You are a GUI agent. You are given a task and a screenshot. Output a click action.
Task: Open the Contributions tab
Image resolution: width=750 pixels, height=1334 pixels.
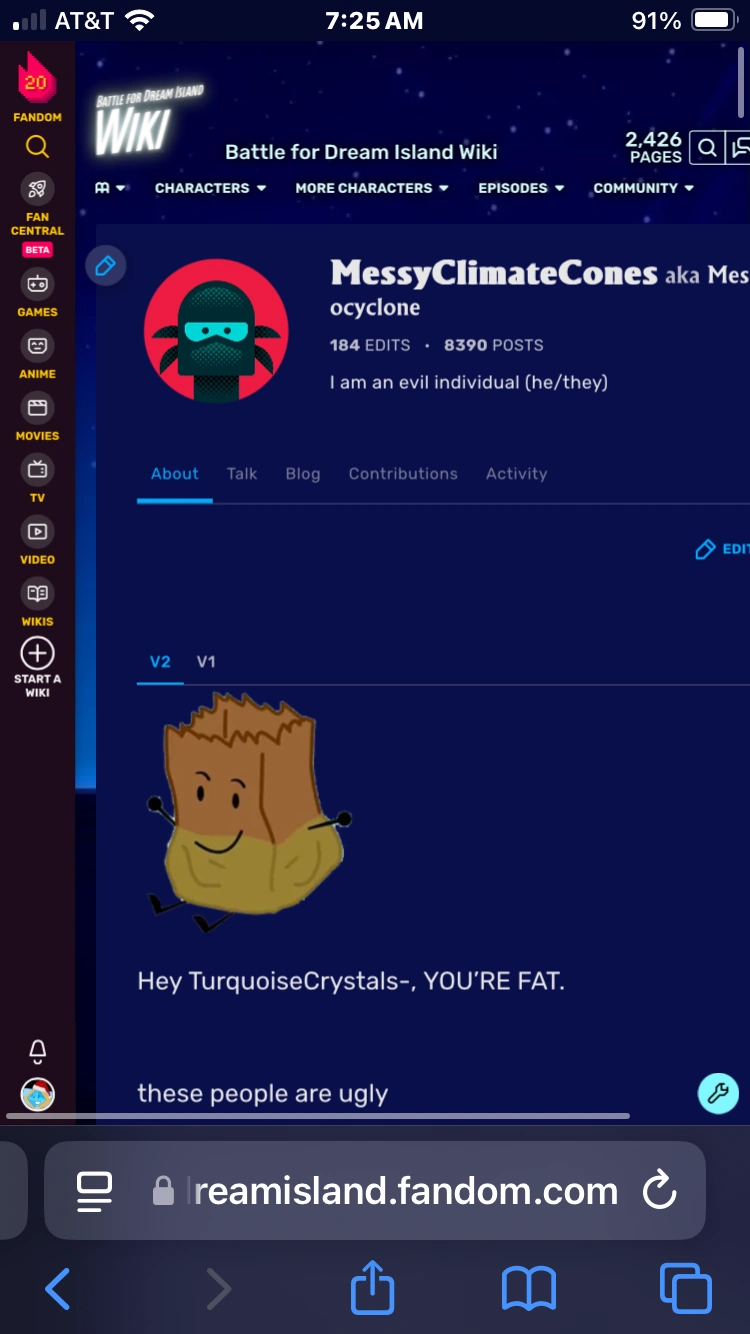403,474
